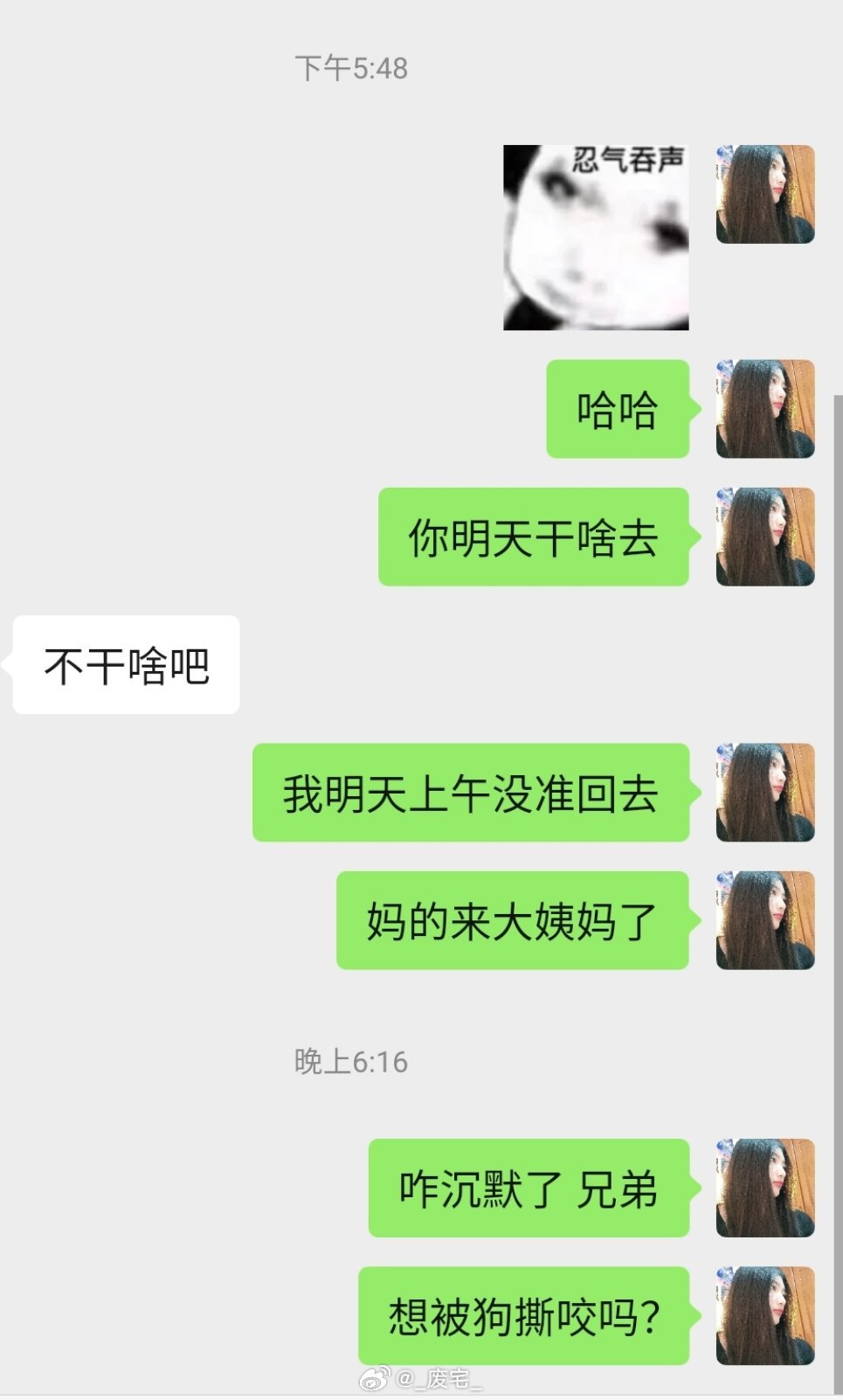Open the profile avatar next to 咋沉默了 兄弟
Image resolution: width=843 pixels, height=1400 pixels.
[765, 1188]
